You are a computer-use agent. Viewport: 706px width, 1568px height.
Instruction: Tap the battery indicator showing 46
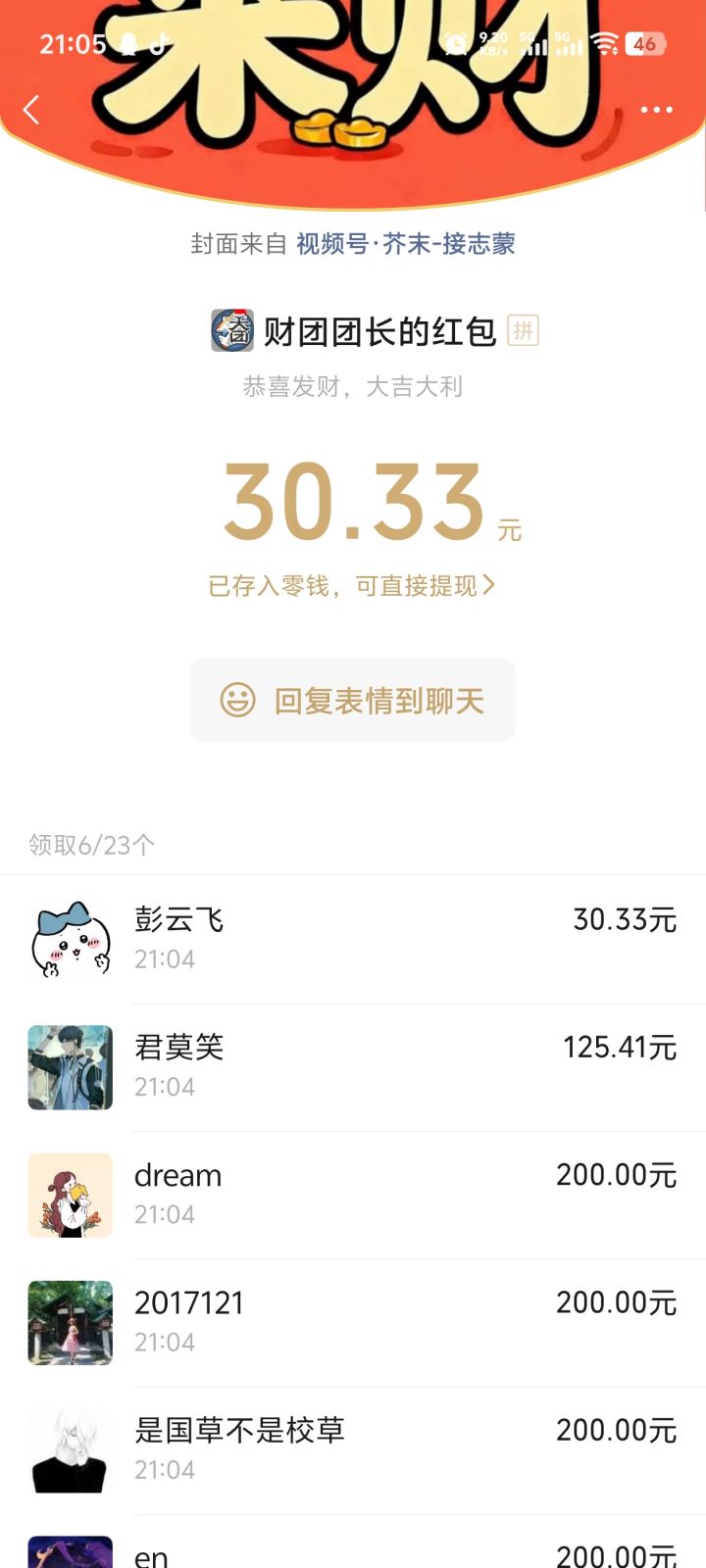pos(644,43)
